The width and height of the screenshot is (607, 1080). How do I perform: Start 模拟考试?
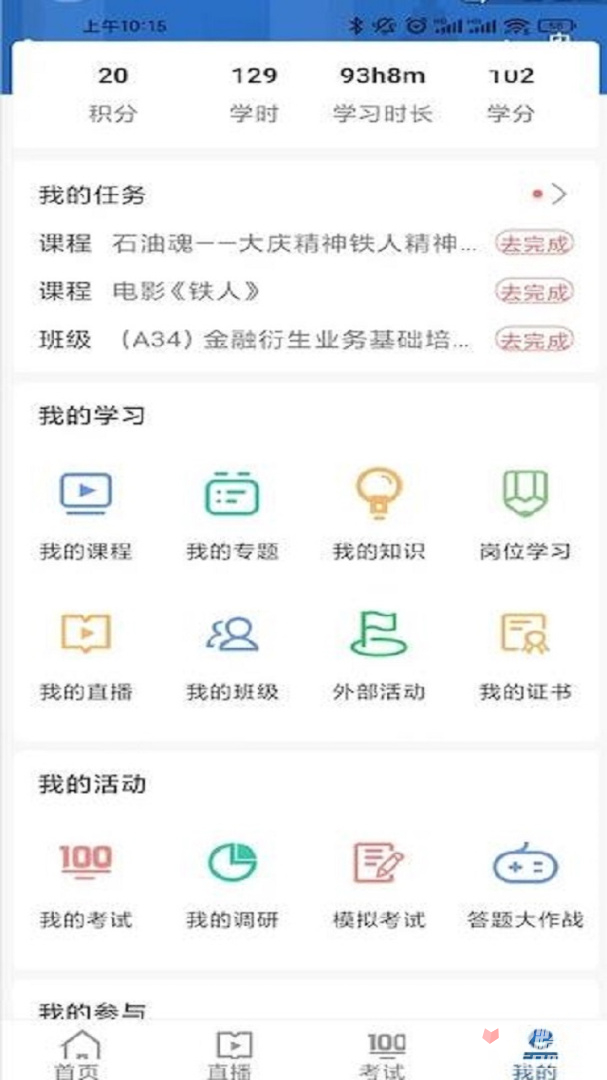point(379,882)
